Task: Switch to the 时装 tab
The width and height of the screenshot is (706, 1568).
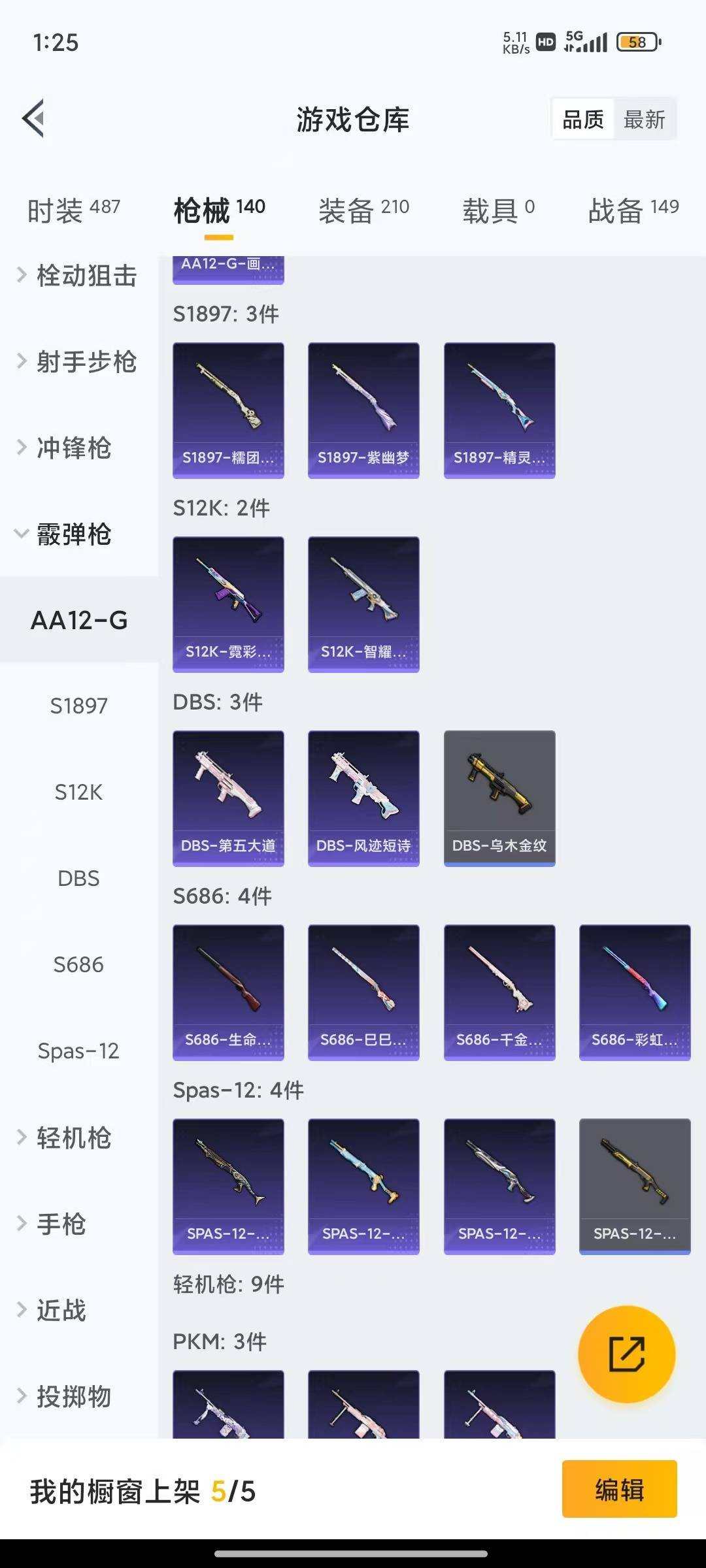Action: 73,210
